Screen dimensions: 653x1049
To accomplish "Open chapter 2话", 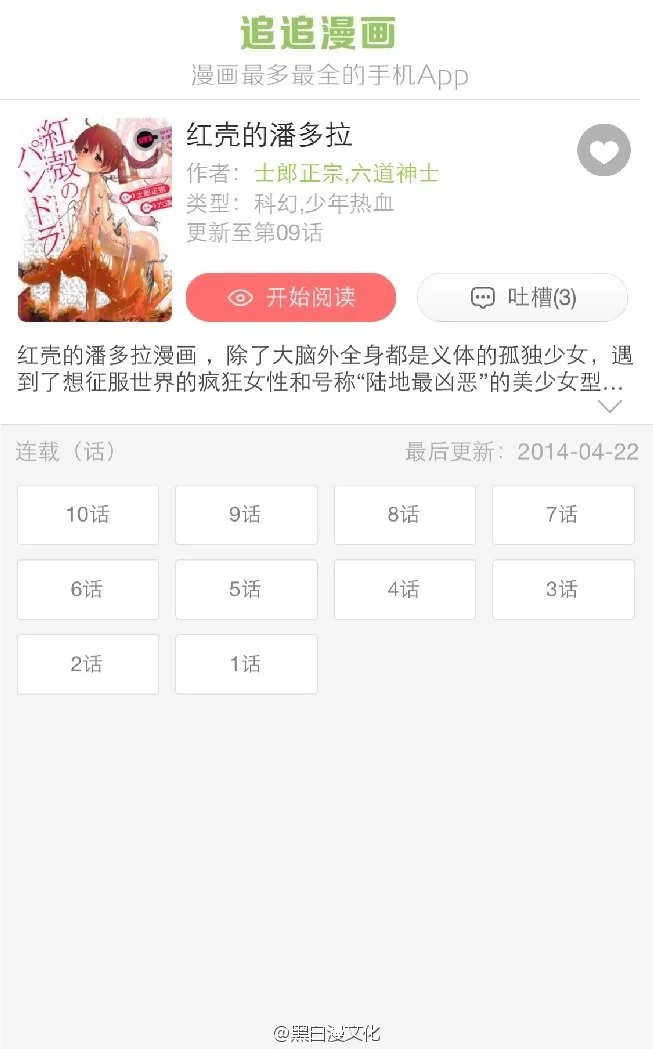I will coord(88,664).
